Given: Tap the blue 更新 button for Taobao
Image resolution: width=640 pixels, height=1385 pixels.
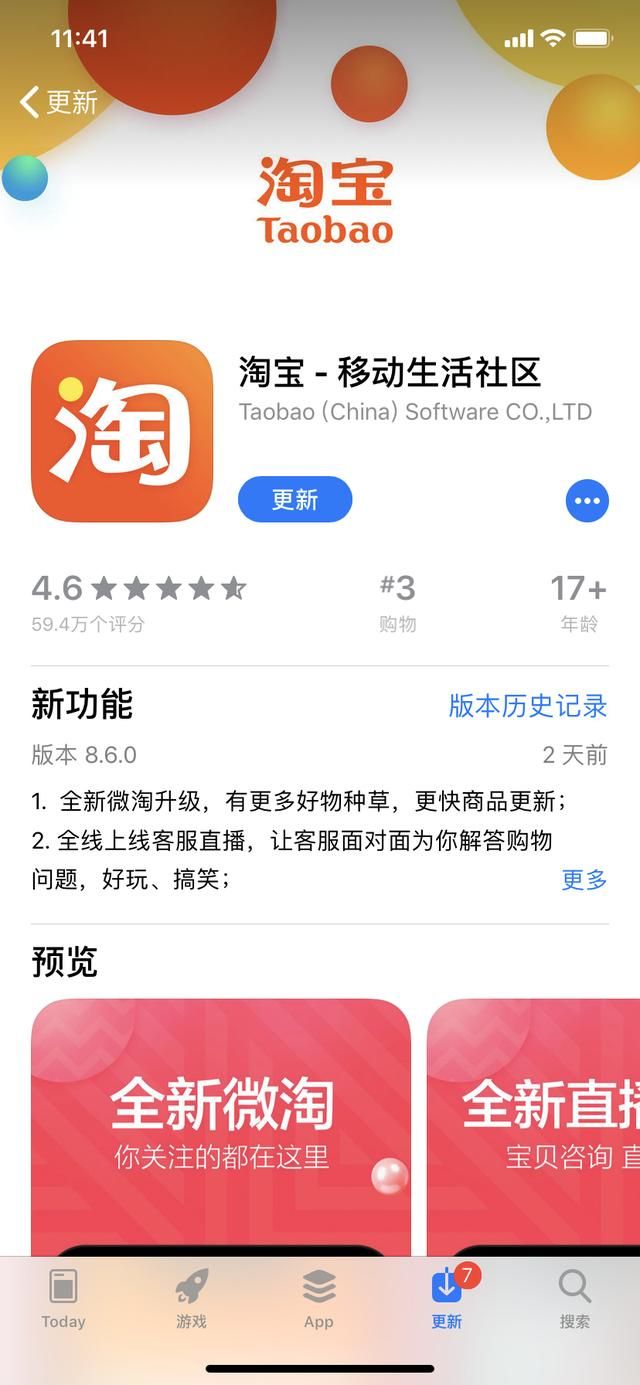Looking at the screenshot, I should point(295,500).
